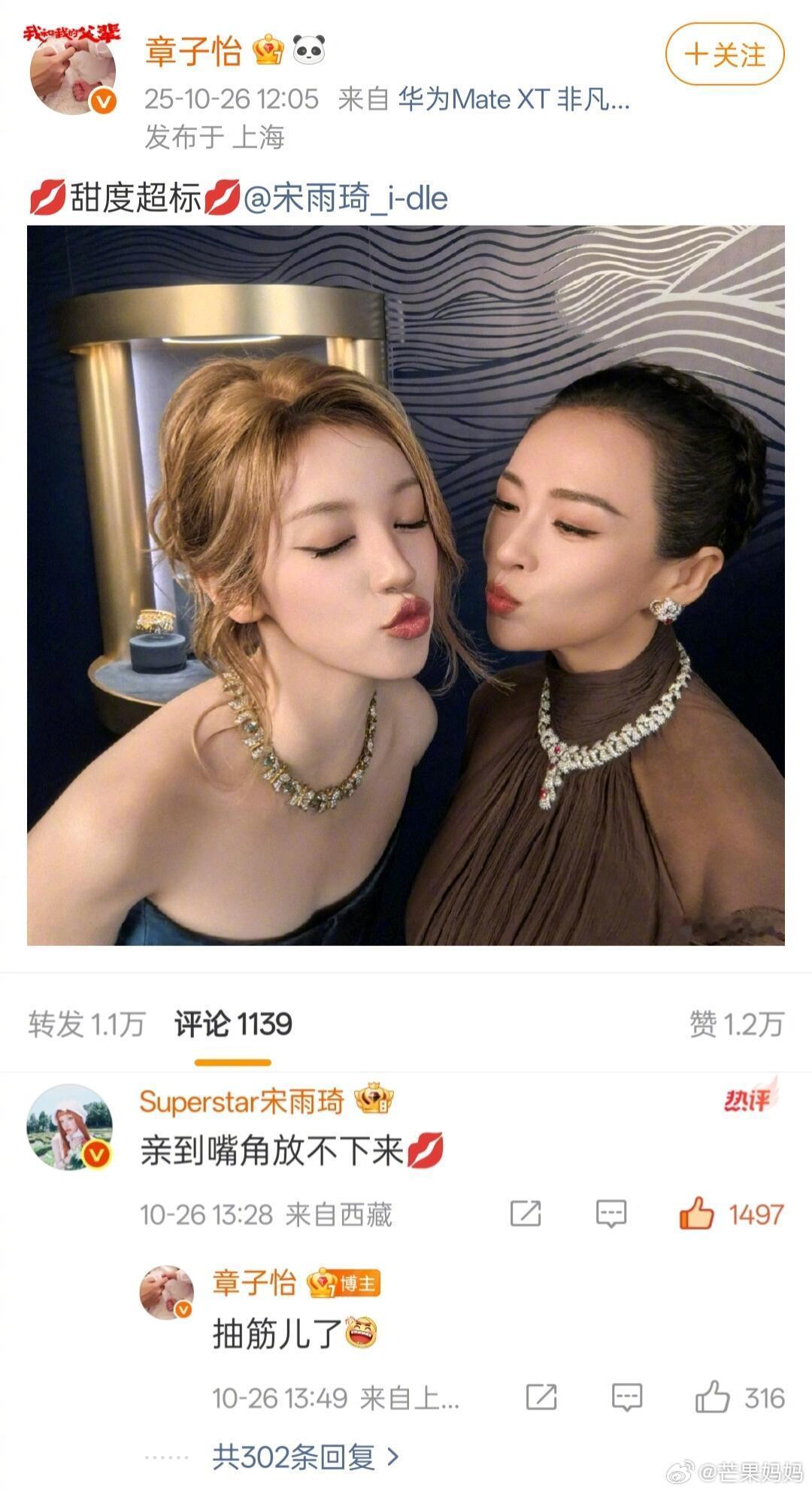Follow 章子怡 with the 关注 button
Screen dimensions: 812x1492
coord(724,55)
